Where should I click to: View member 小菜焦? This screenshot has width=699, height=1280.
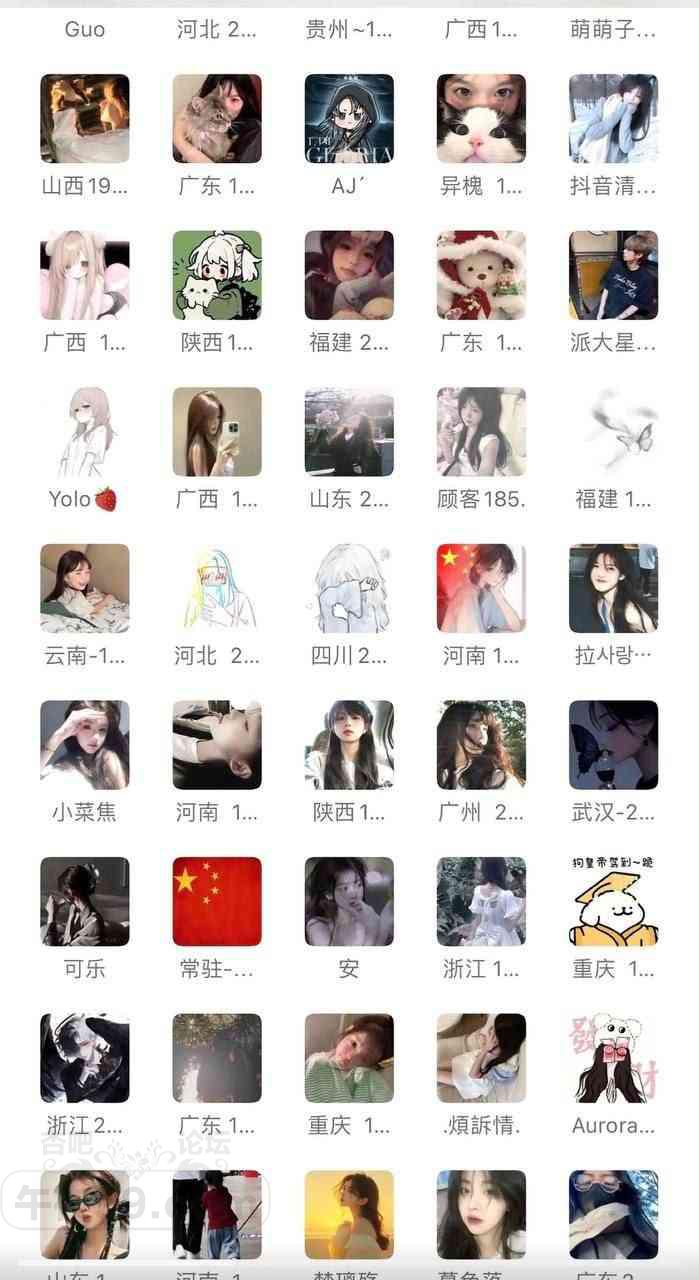[x=85, y=745]
